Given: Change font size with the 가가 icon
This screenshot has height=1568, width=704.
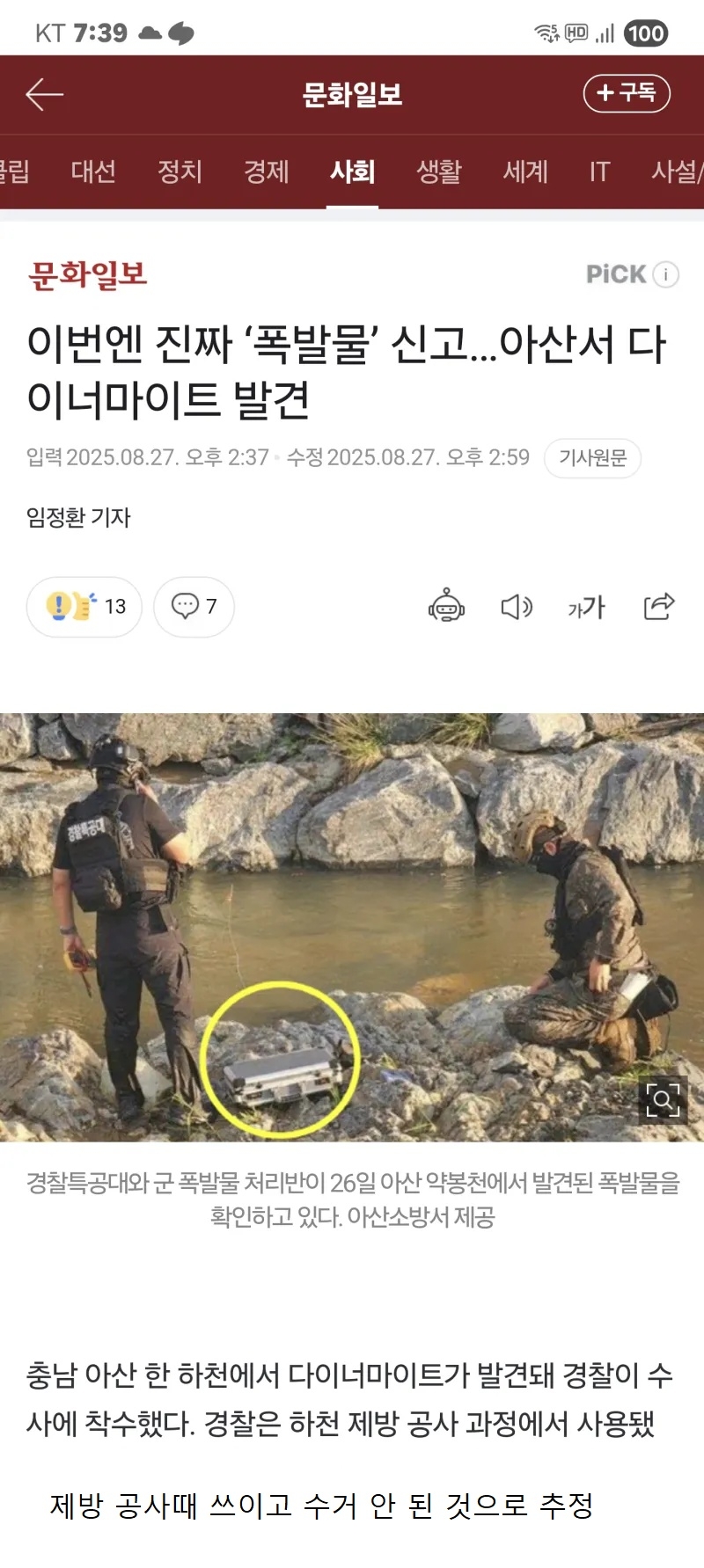Looking at the screenshot, I should coord(586,607).
